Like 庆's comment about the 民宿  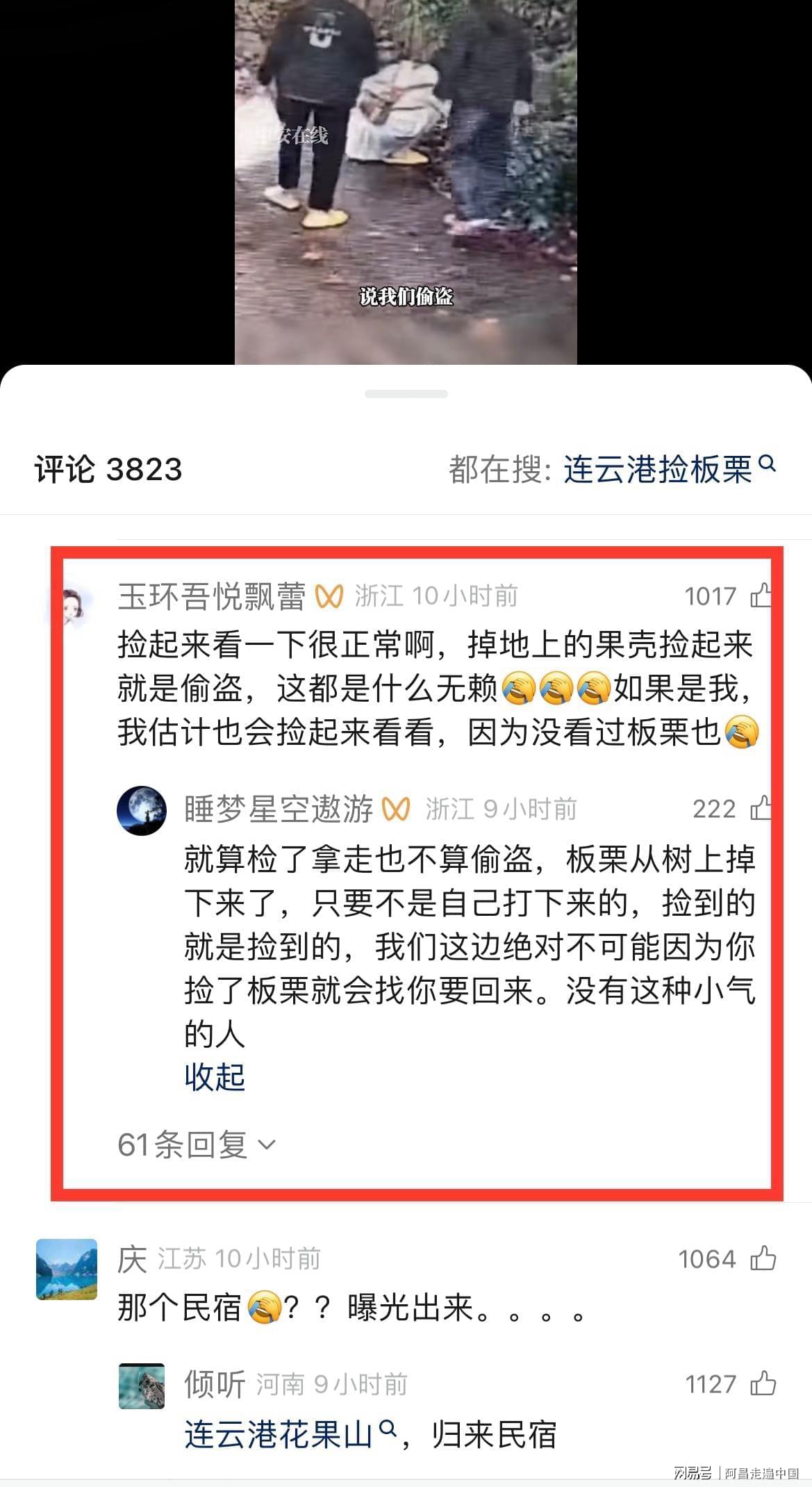coord(763,1258)
